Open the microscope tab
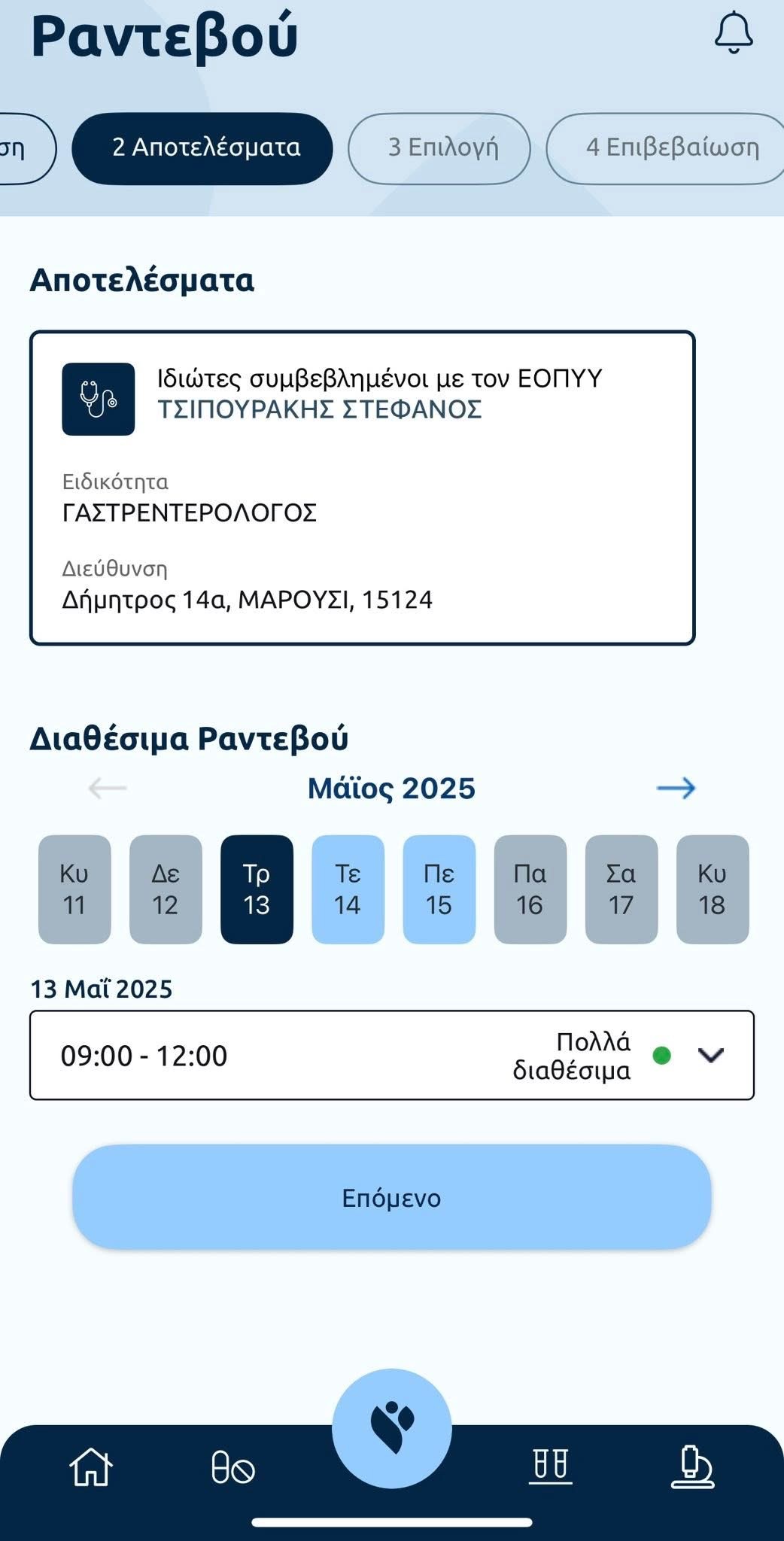The image size is (784, 1541). [692, 1467]
